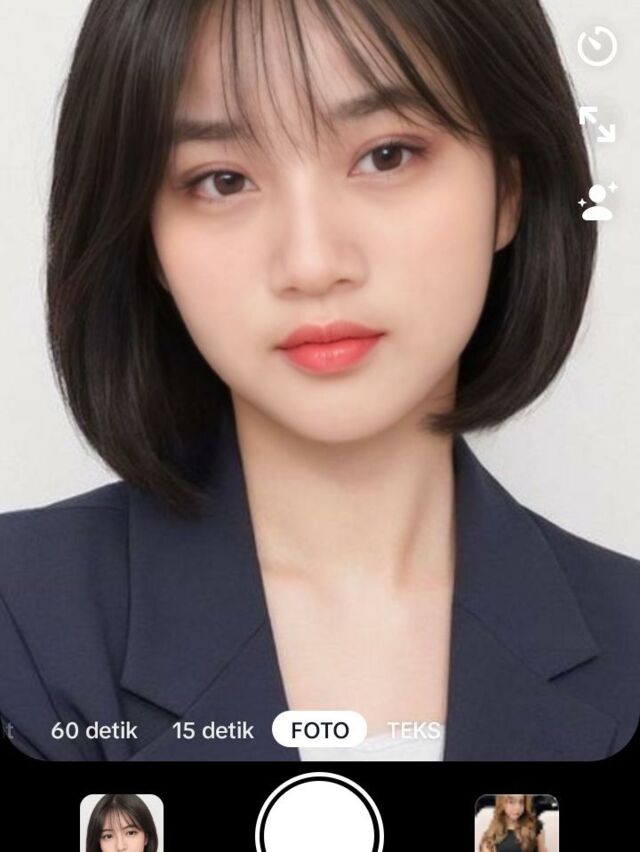Open the effect thumbnail left of the shutter
640x852 pixels.
tap(122, 823)
